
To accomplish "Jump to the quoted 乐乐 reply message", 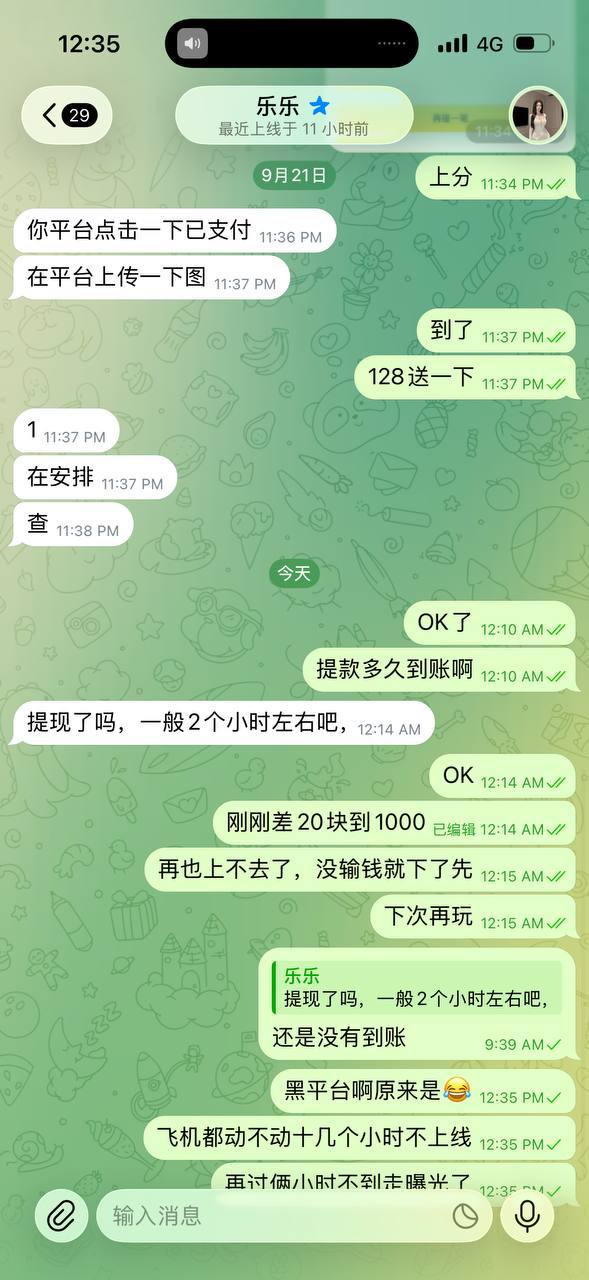I will click(x=416, y=988).
